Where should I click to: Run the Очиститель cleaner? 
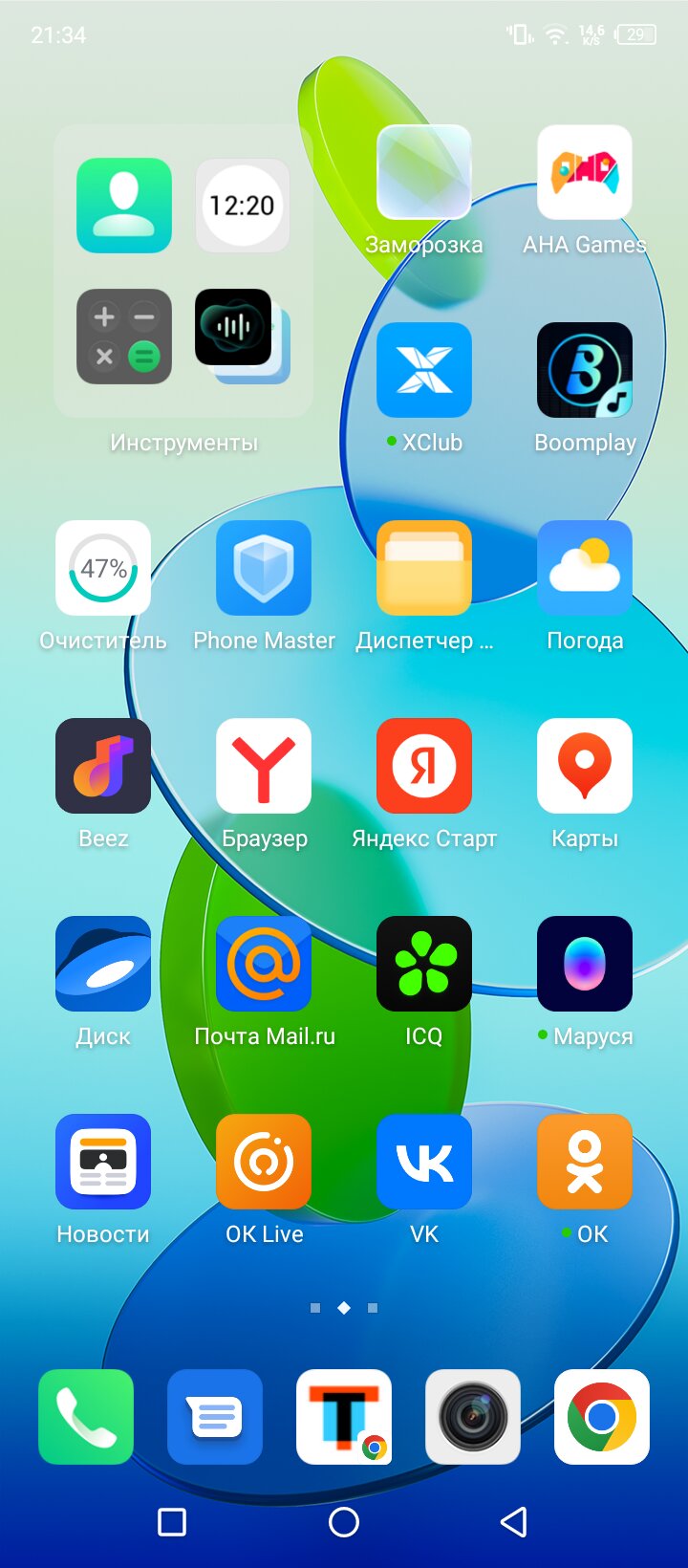pyautogui.click(x=103, y=568)
